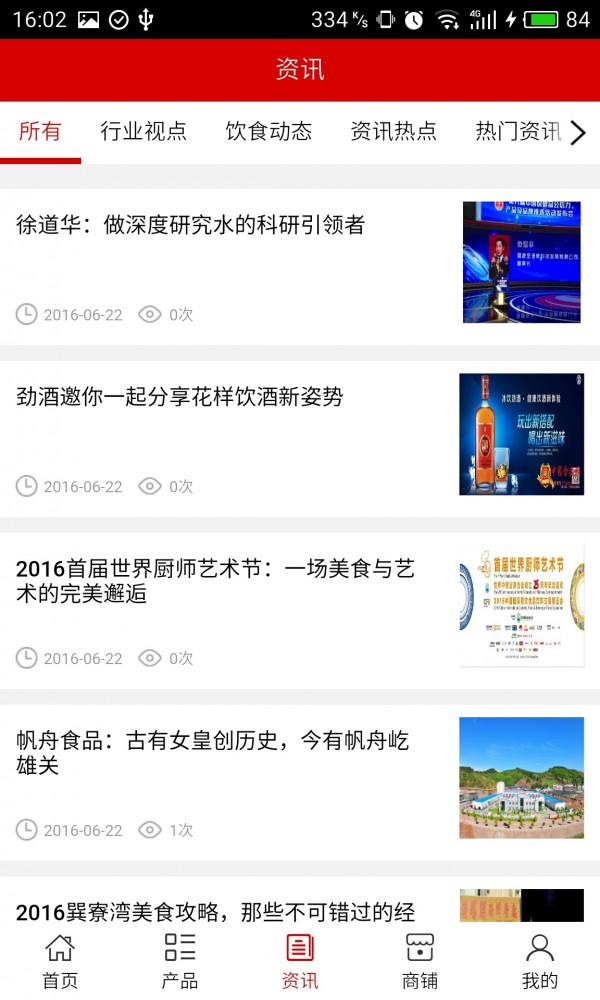This screenshot has height=1000, width=600.
Task: Go to 我的 profile tab
Action: (x=540, y=960)
